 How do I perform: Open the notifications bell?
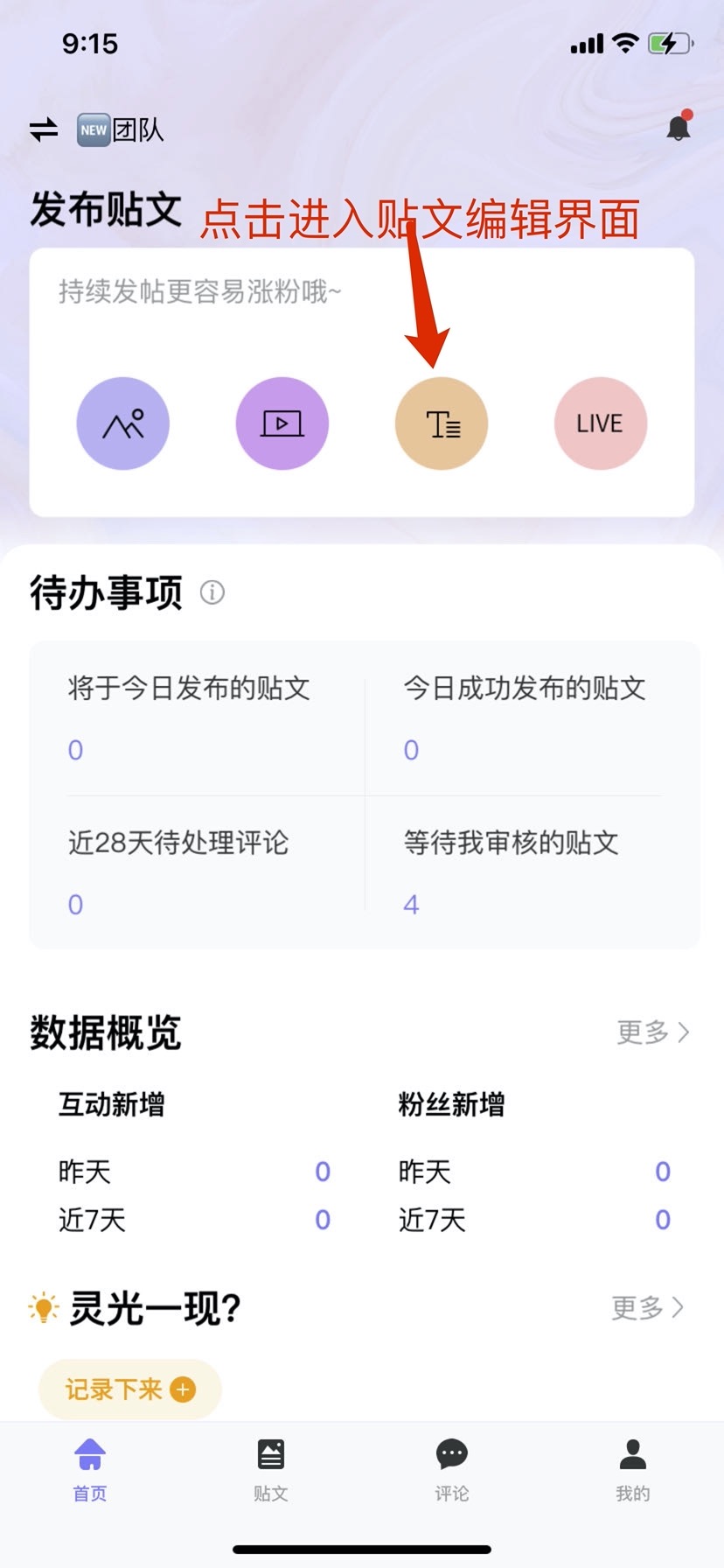pos(679,127)
